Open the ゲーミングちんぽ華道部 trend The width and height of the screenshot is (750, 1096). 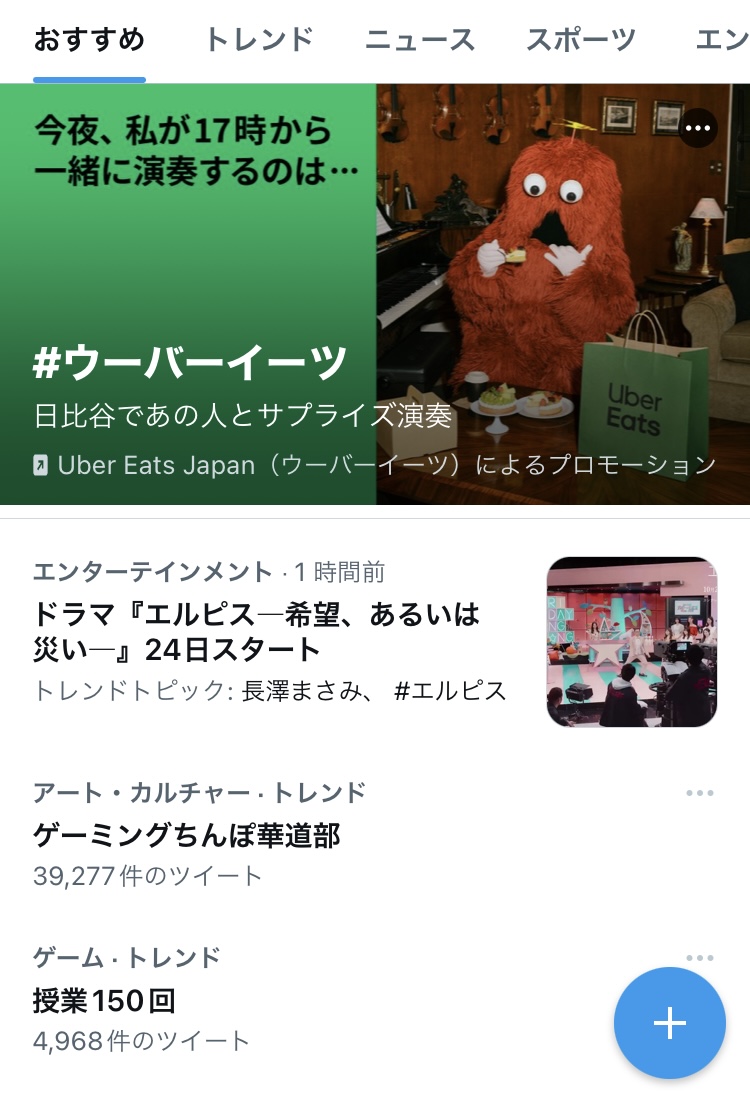(x=188, y=835)
